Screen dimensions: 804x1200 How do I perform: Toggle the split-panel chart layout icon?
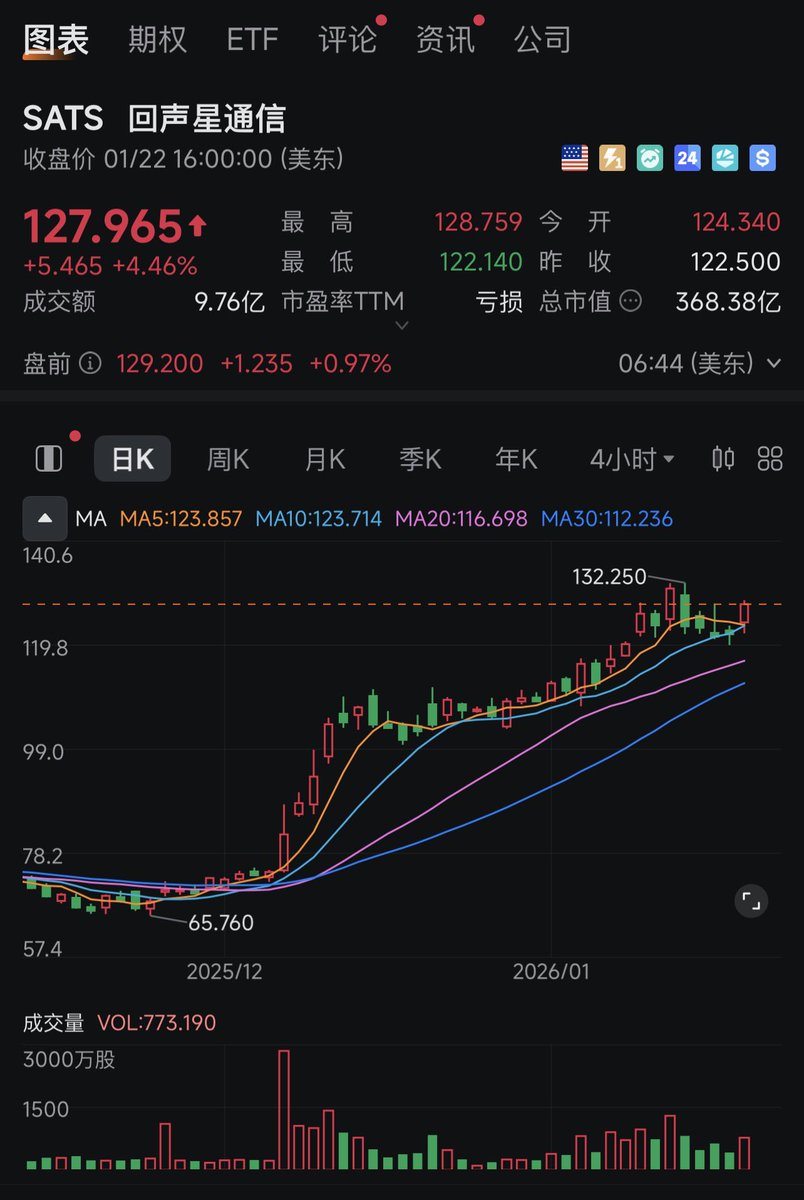click(x=48, y=459)
